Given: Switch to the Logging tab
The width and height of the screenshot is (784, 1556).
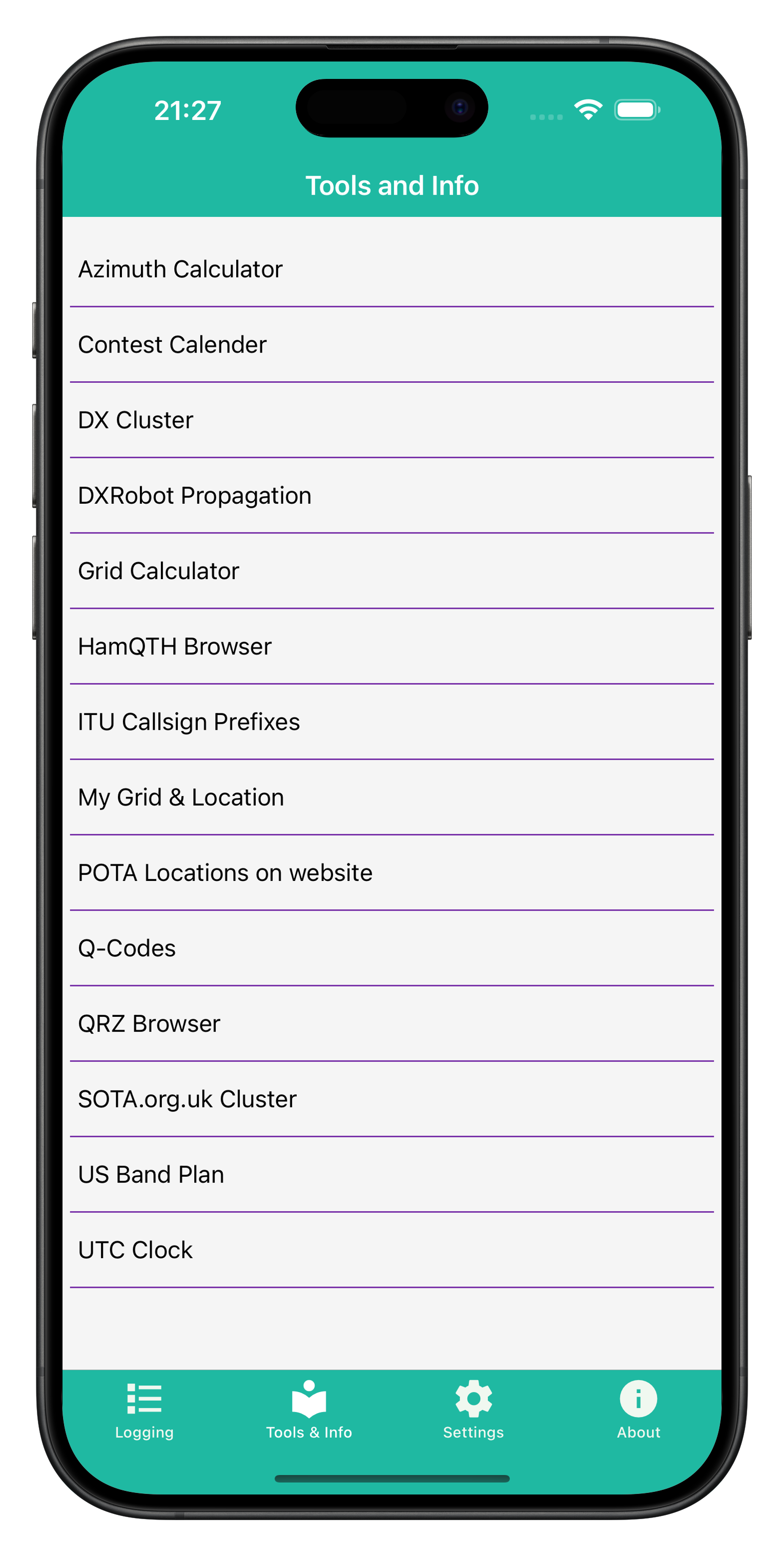Looking at the screenshot, I should point(145,1410).
